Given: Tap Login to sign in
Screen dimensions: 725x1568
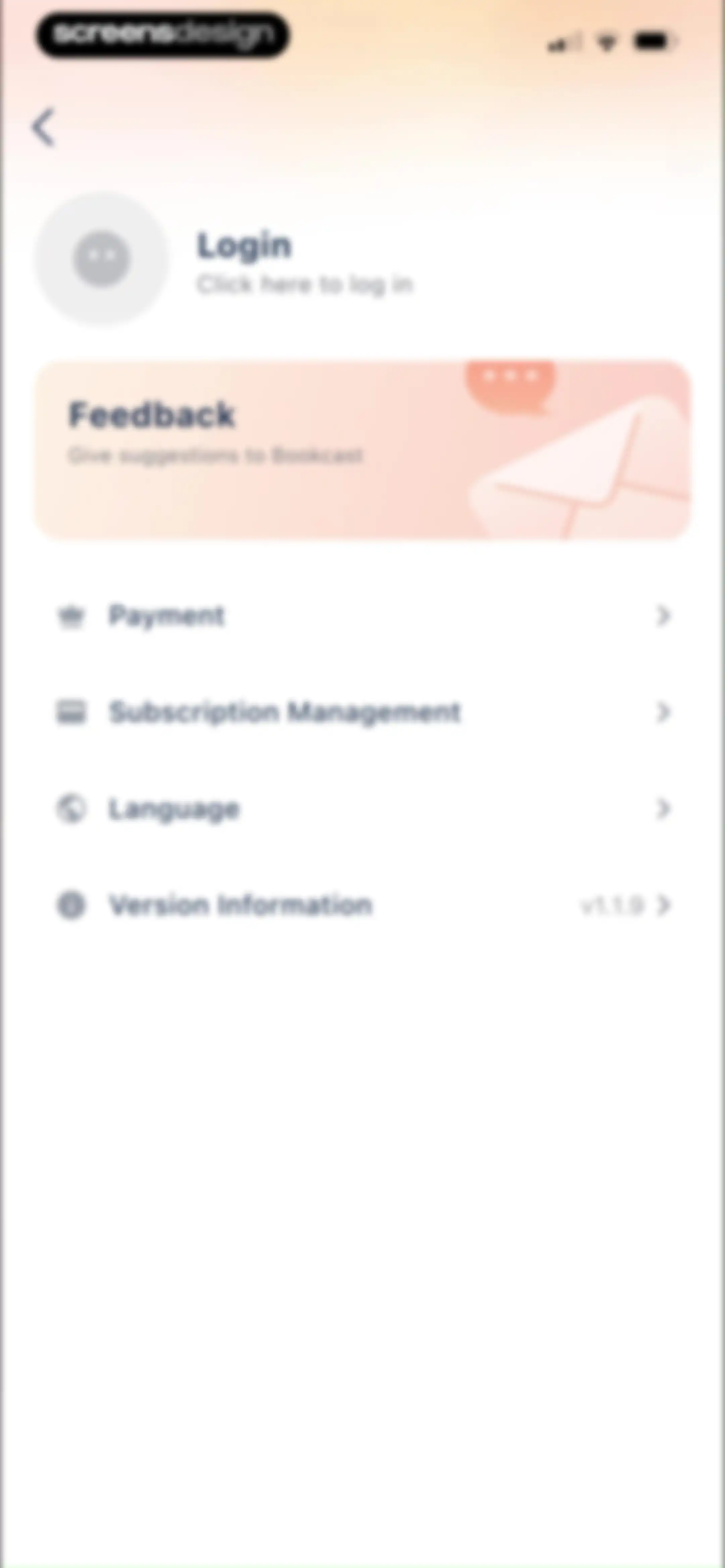Looking at the screenshot, I should 244,245.
